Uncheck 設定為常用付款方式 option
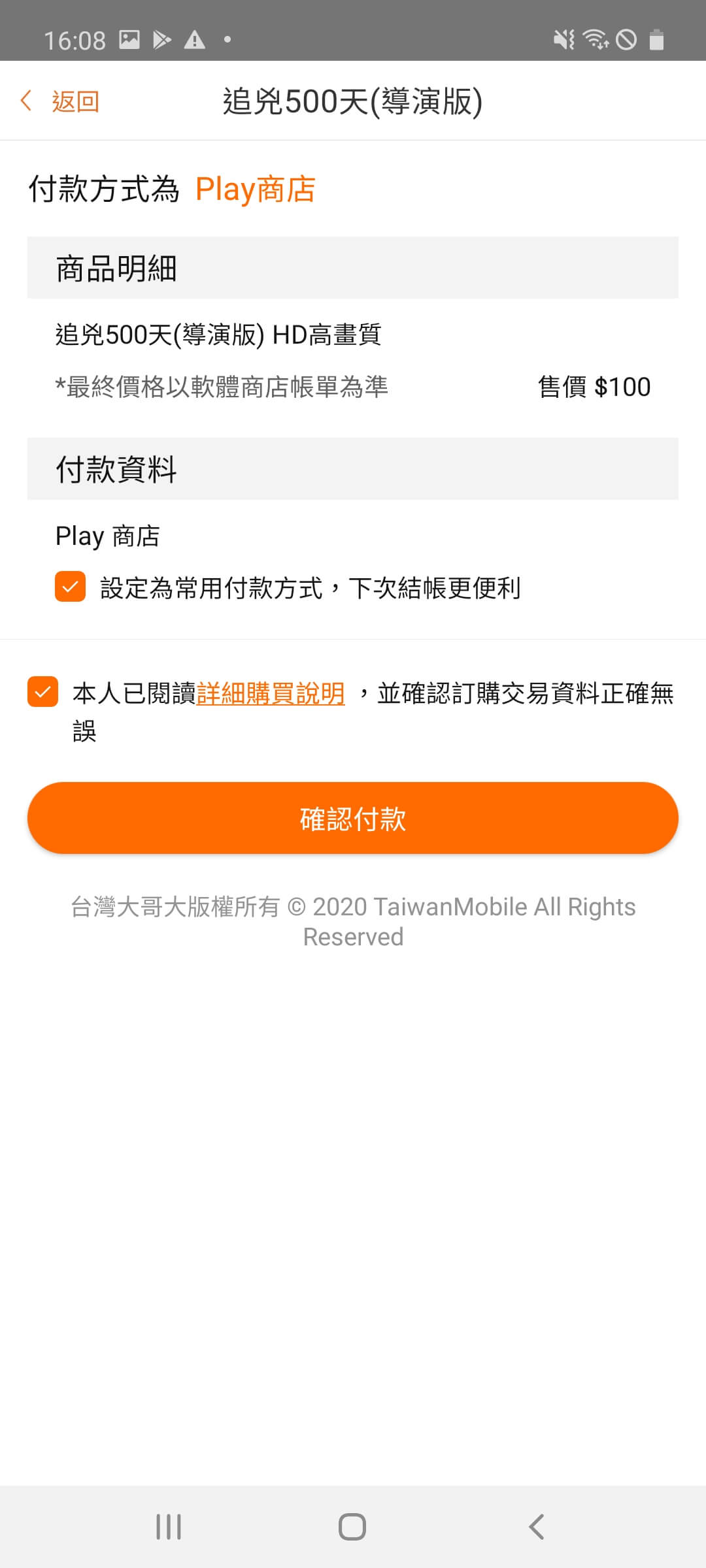This screenshot has height=1568, width=706. click(x=69, y=587)
